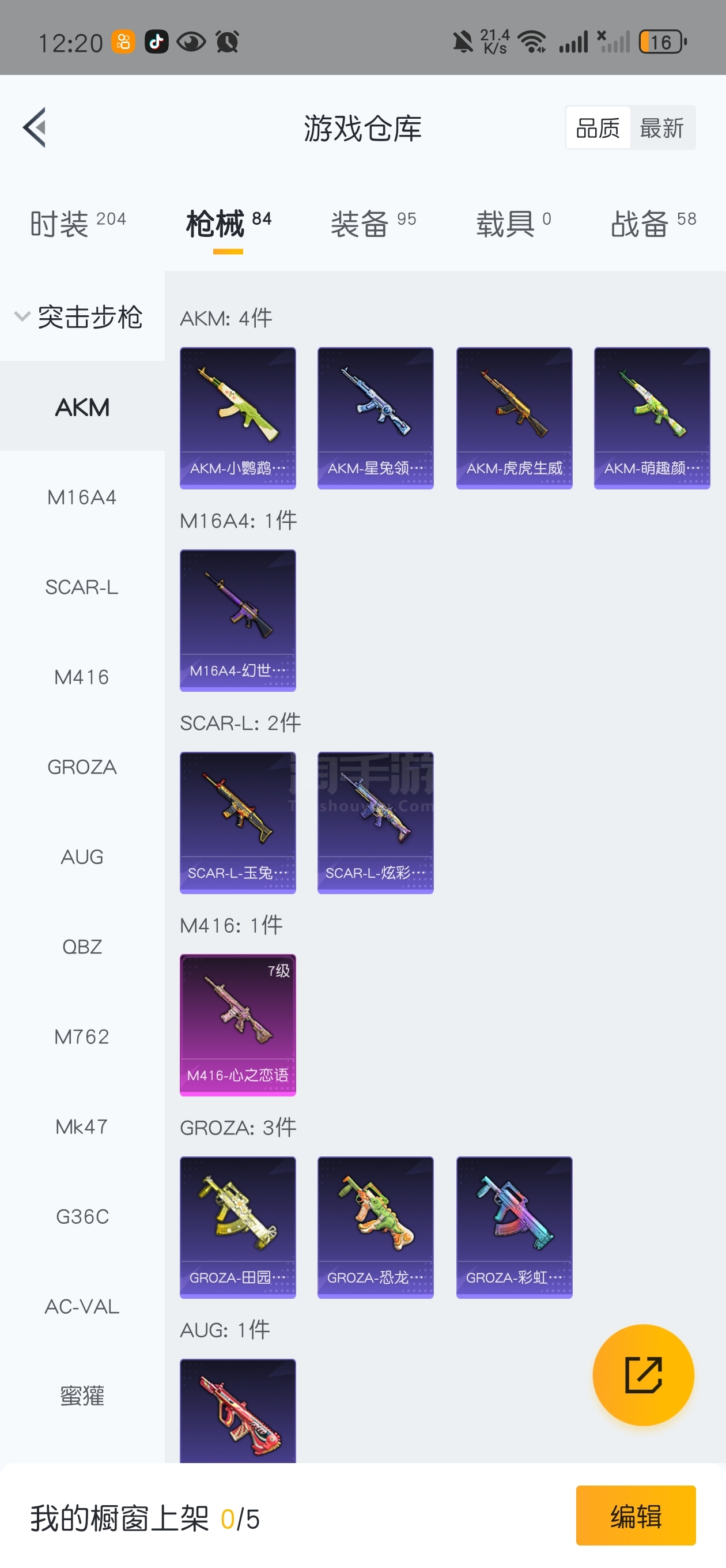Go back from 游戏仓库 page

pos(35,128)
